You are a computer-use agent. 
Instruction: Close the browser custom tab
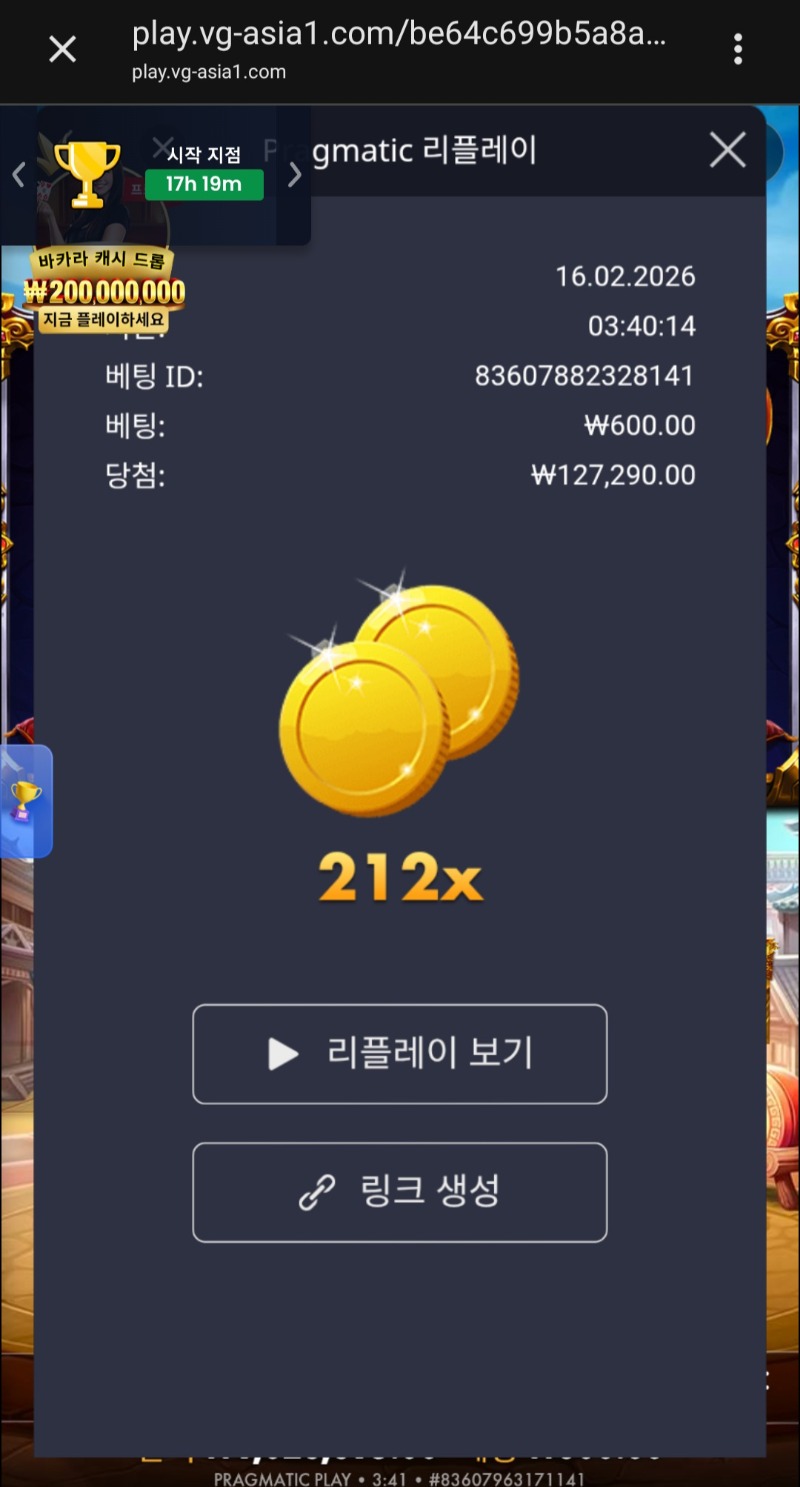[63, 49]
